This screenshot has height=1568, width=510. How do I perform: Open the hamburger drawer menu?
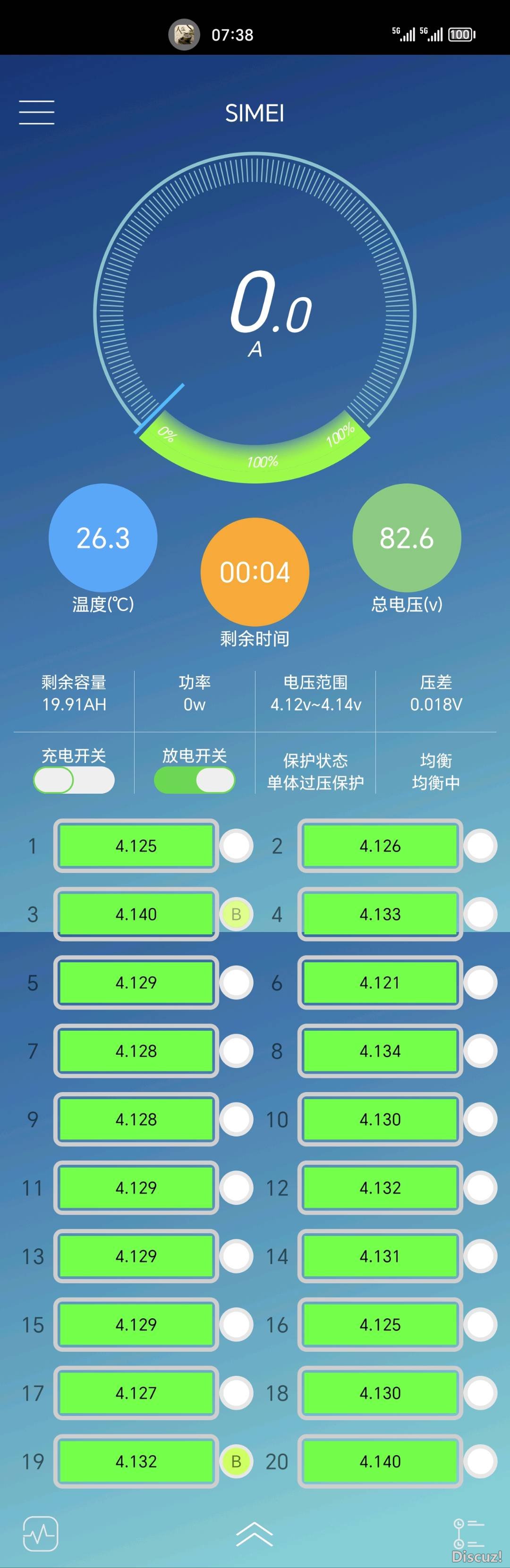pyautogui.click(x=36, y=113)
